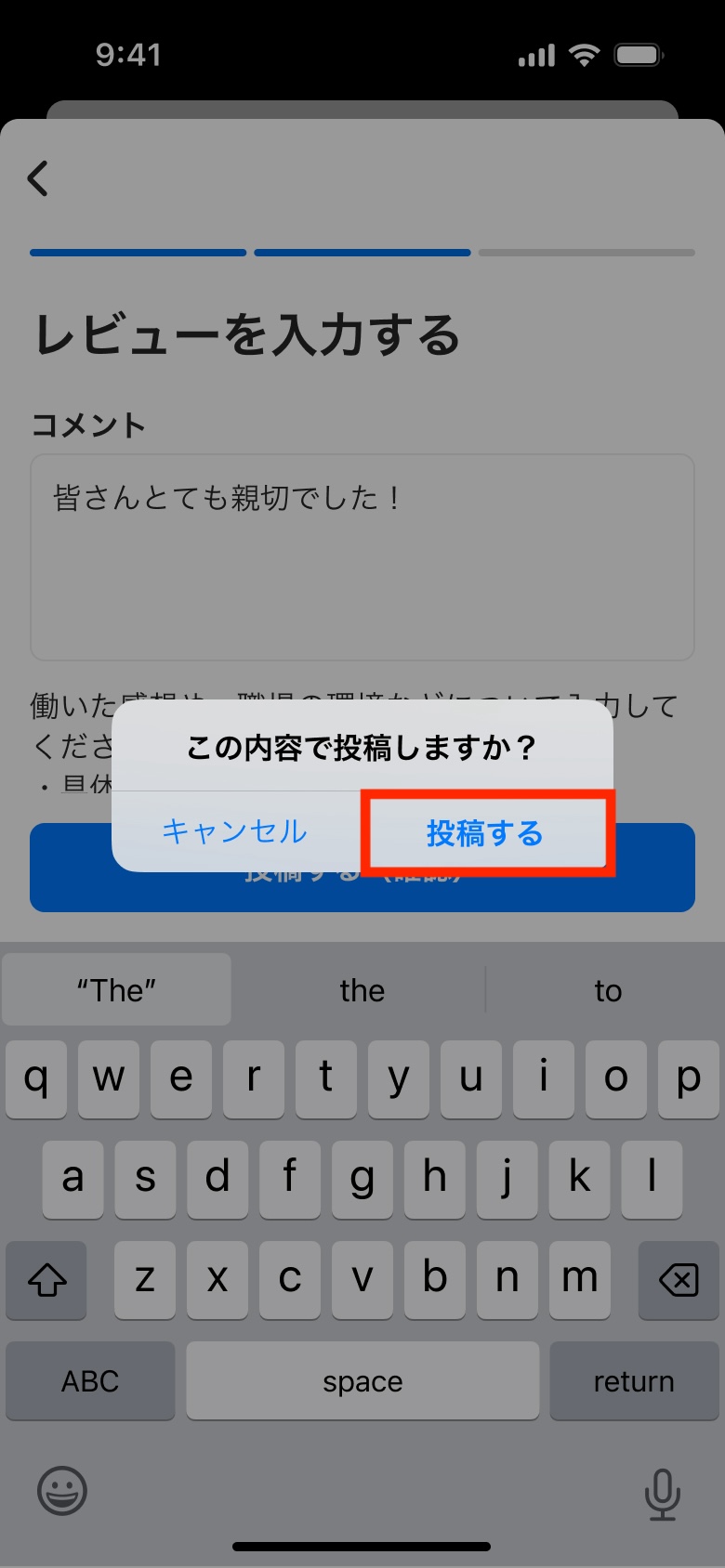Hit the return key on keyboard
Viewport: 725px width, 1568px height.
(634, 1381)
